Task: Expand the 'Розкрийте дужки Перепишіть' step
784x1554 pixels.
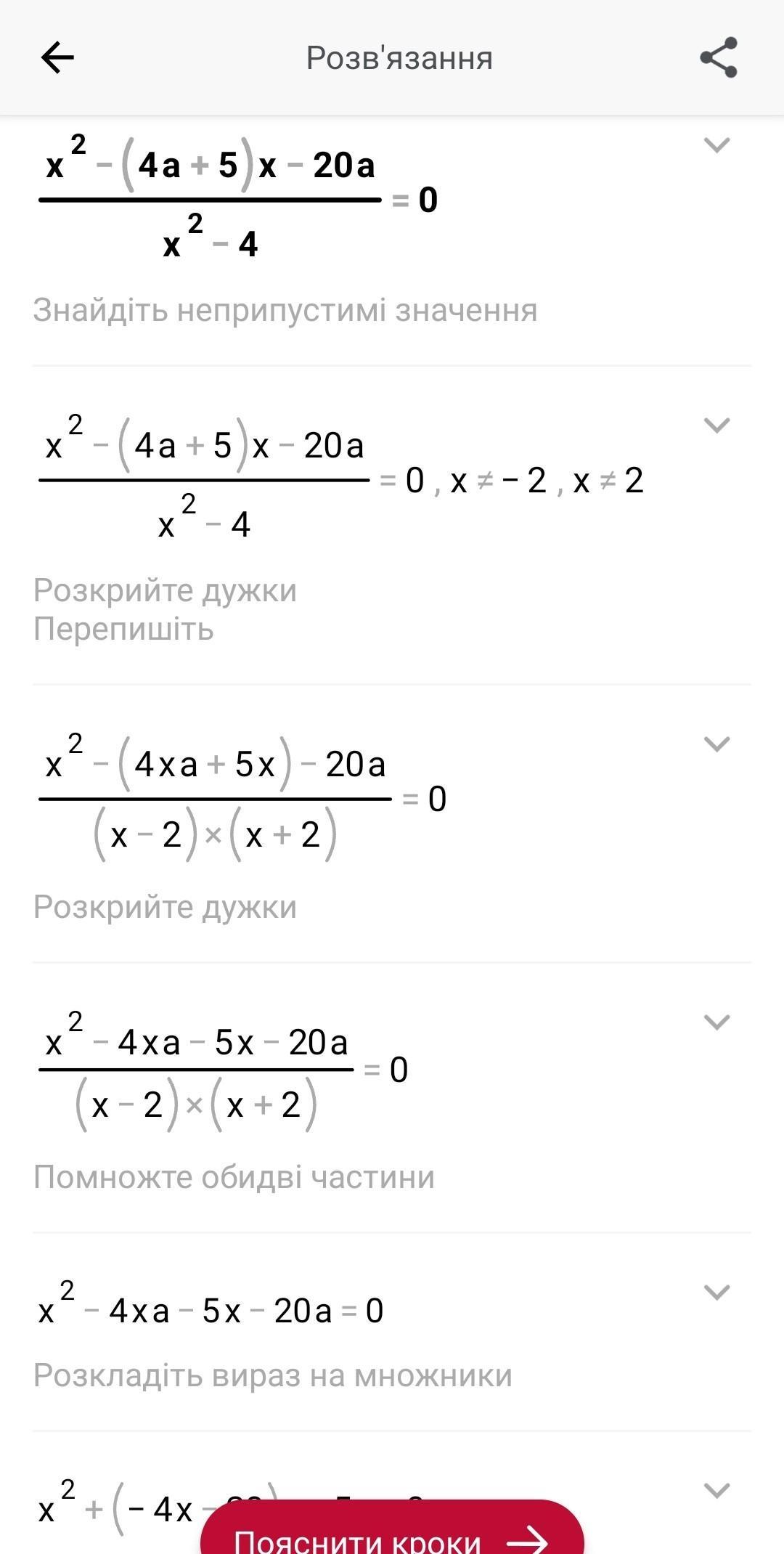Action: 716,425
